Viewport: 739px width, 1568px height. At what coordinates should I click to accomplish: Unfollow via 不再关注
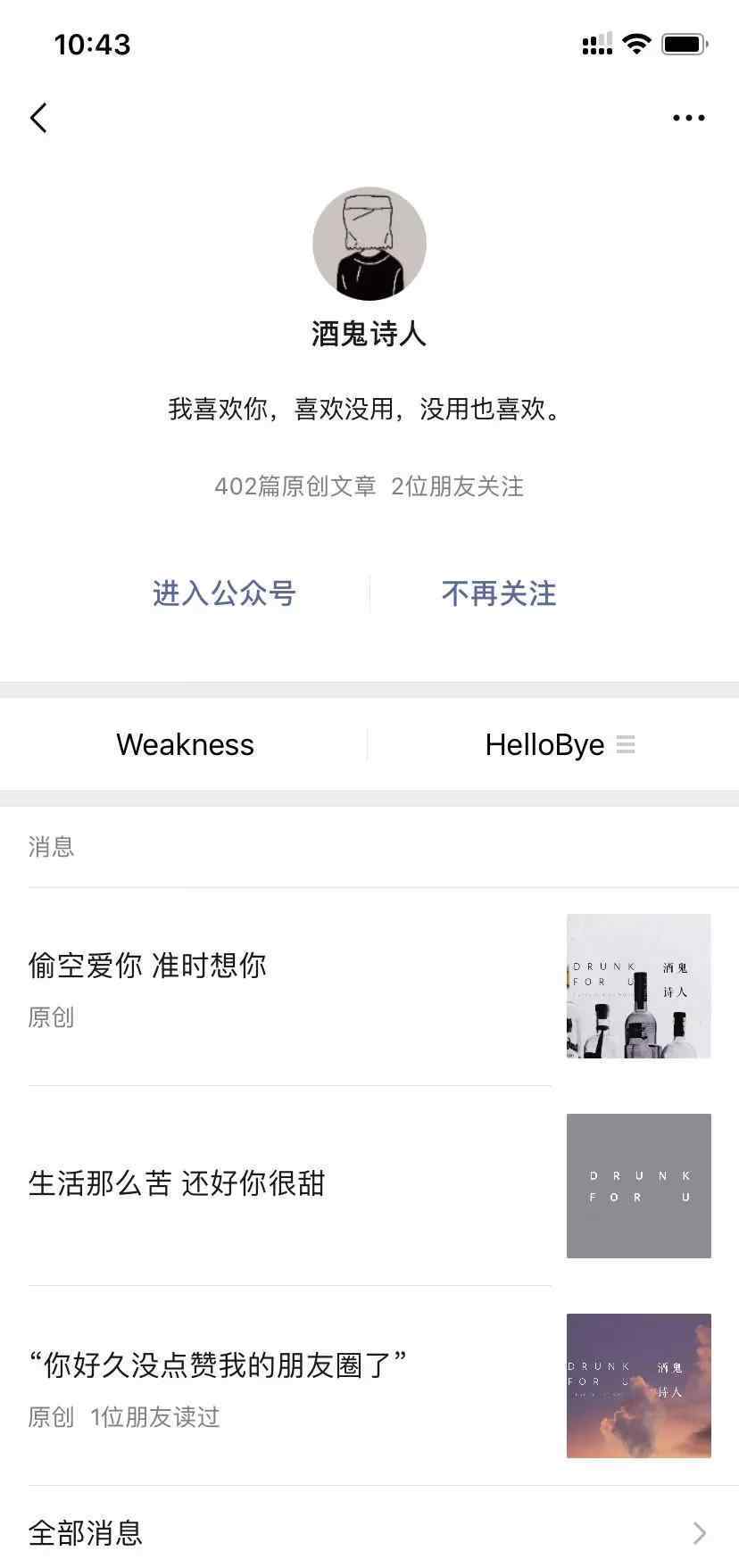499,593
